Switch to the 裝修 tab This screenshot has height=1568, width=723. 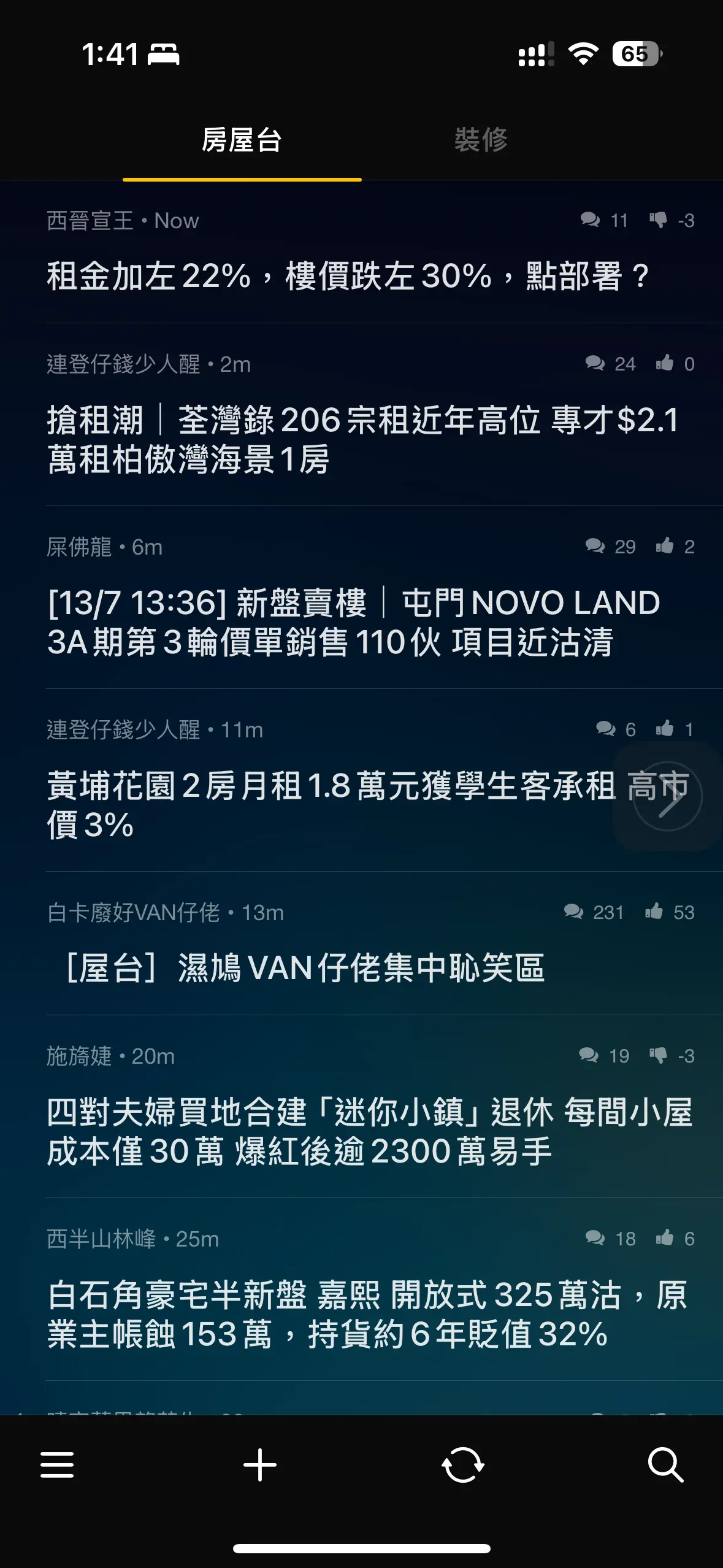click(481, 140)
